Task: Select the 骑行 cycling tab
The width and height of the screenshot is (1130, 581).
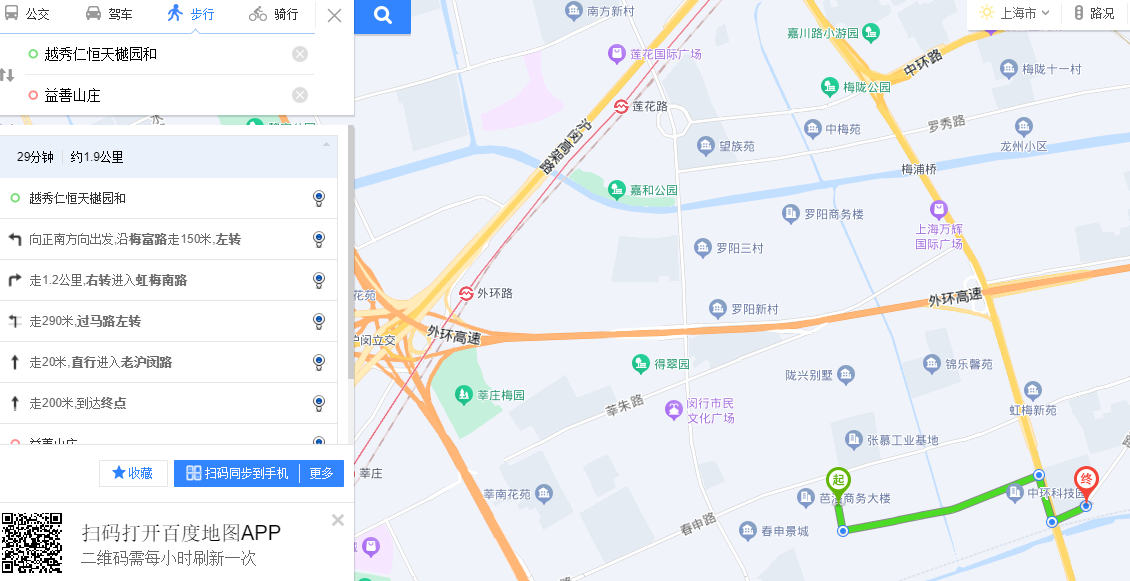Action: [274, 14]
